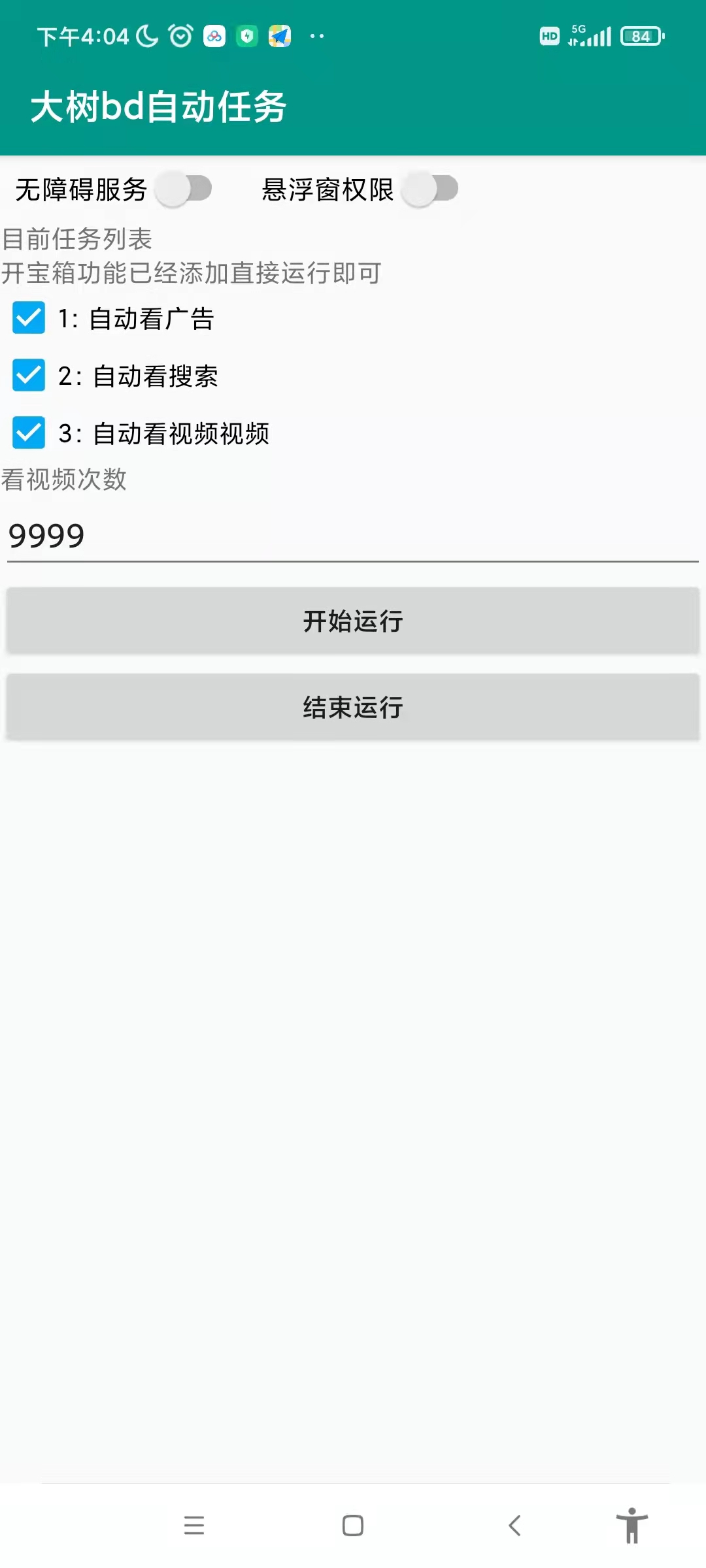706x1568 pixels.
Task: Tap the battery level indicator showing 84
Action: tap(641, 36)
